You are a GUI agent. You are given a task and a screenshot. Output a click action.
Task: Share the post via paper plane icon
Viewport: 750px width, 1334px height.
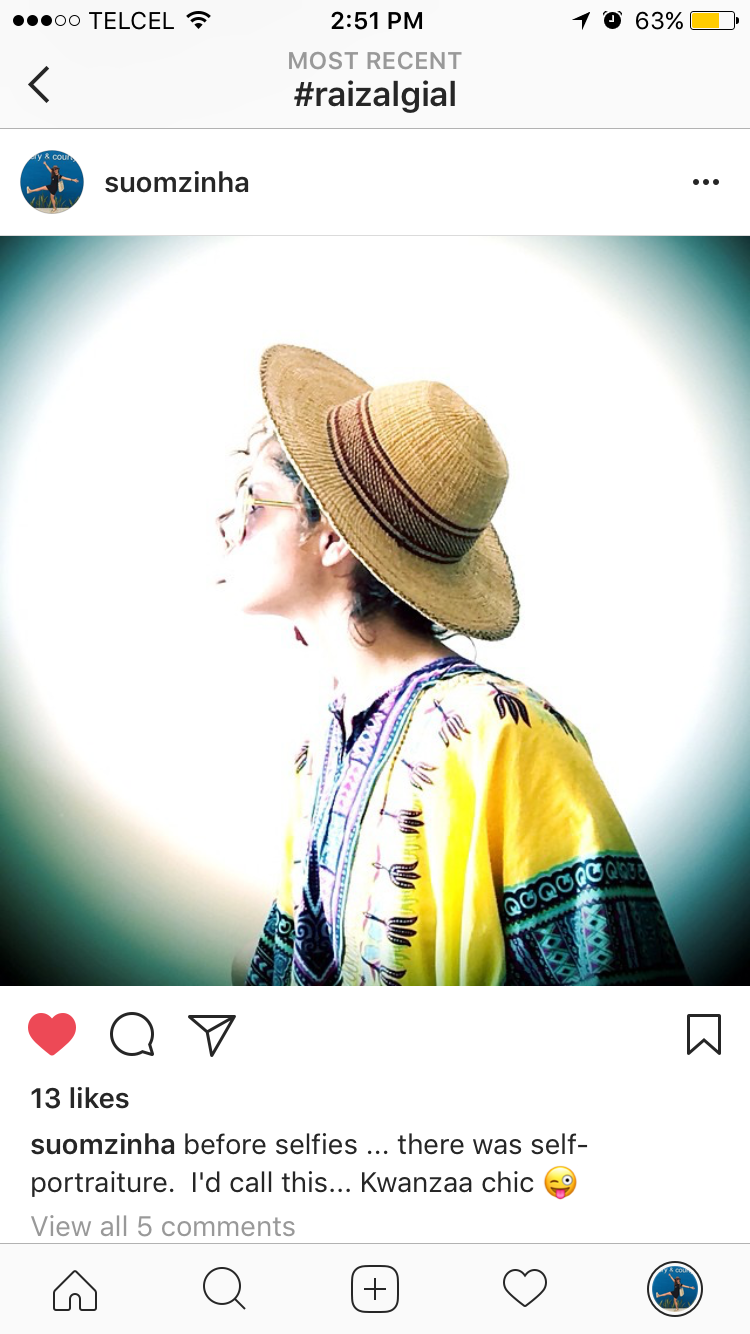tap(212, 1034)
